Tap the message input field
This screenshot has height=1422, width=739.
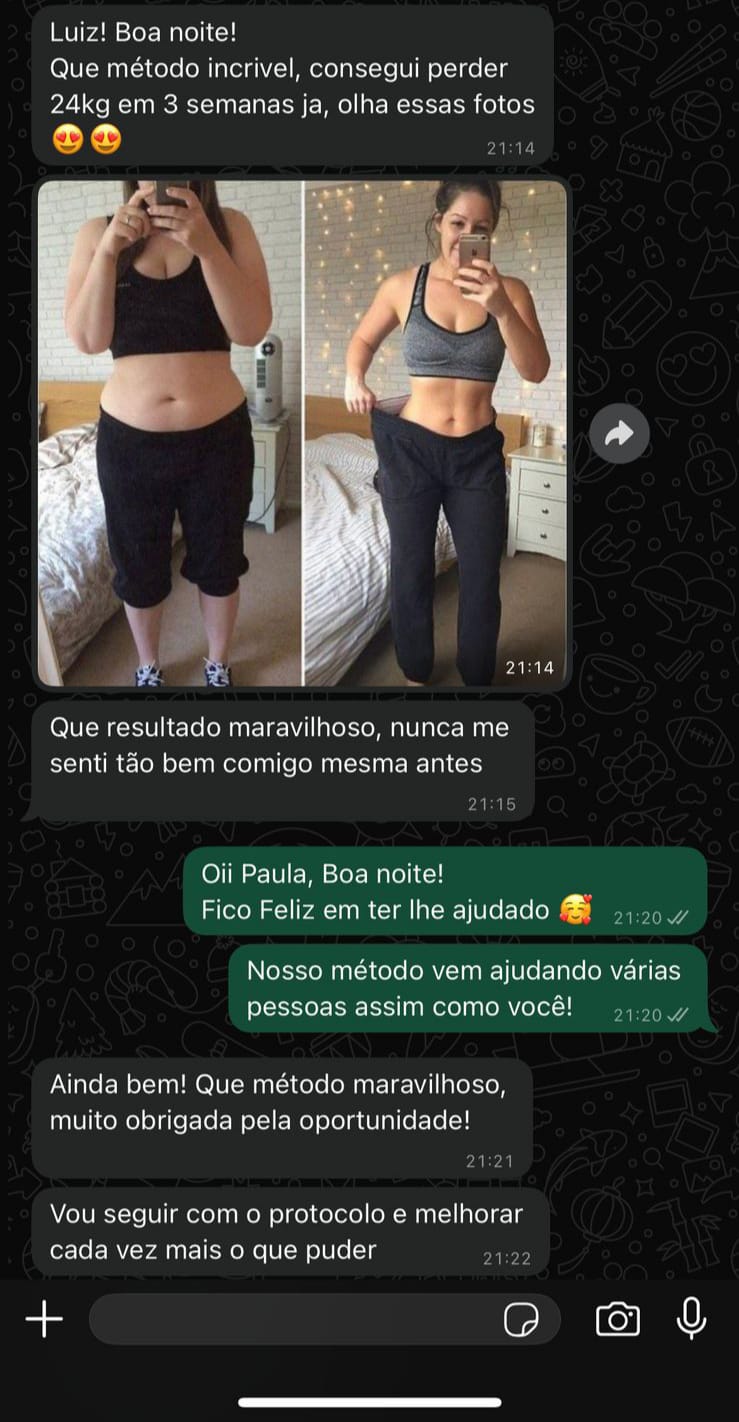coord(300,1319)
